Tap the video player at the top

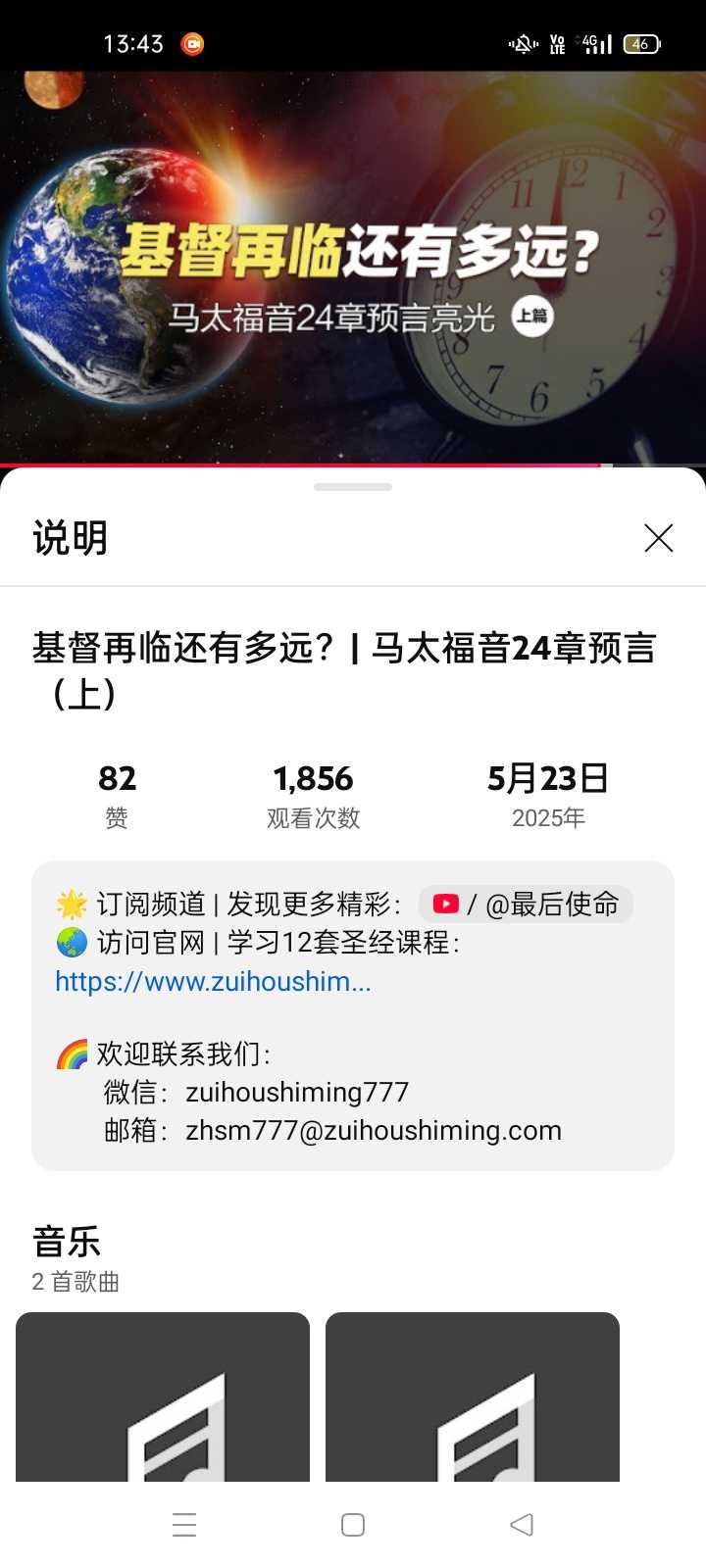(x=353, y=265)
